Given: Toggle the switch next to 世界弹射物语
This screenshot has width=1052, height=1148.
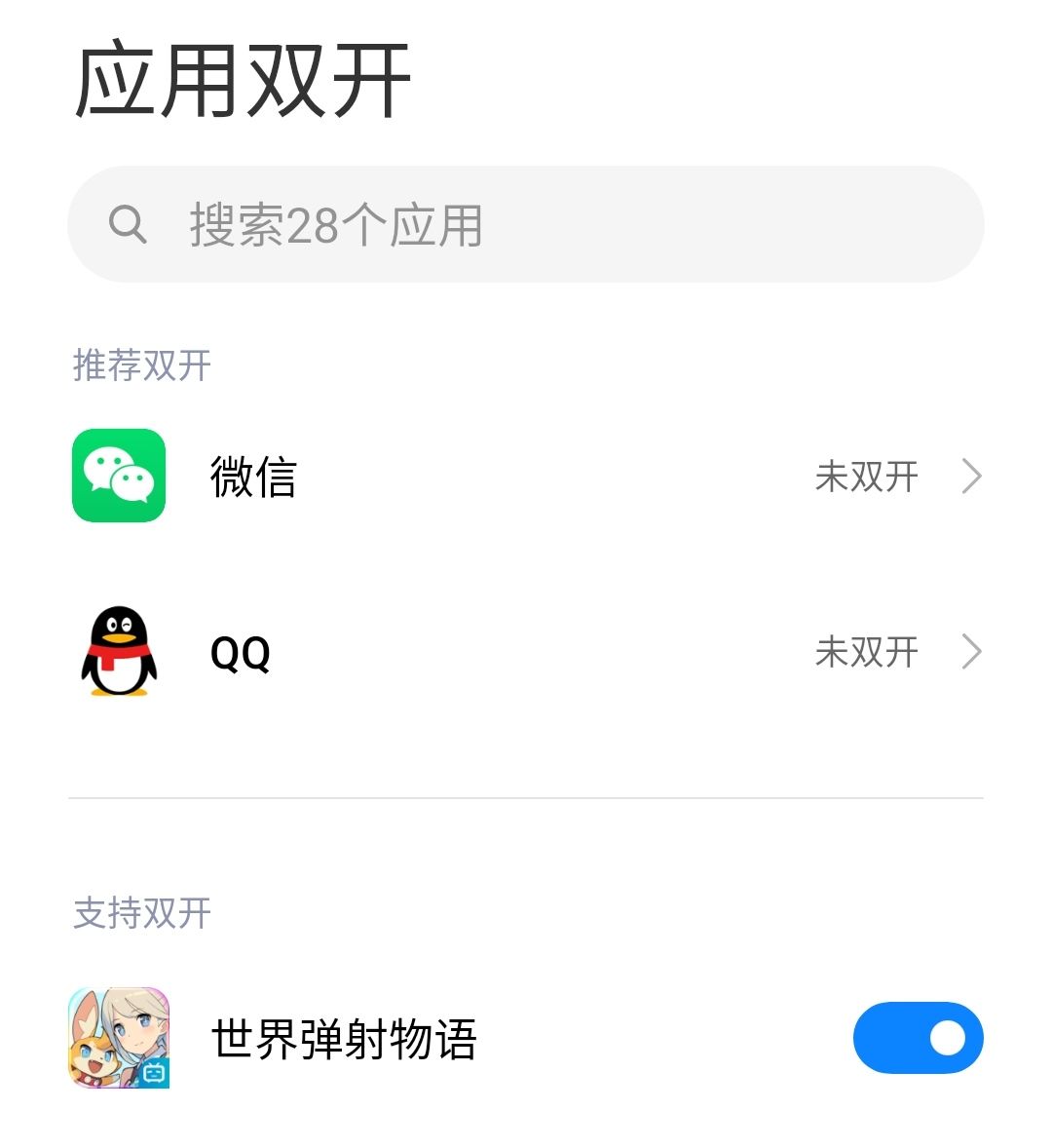Looking at the screenshot, I should tap(918, 1037).
